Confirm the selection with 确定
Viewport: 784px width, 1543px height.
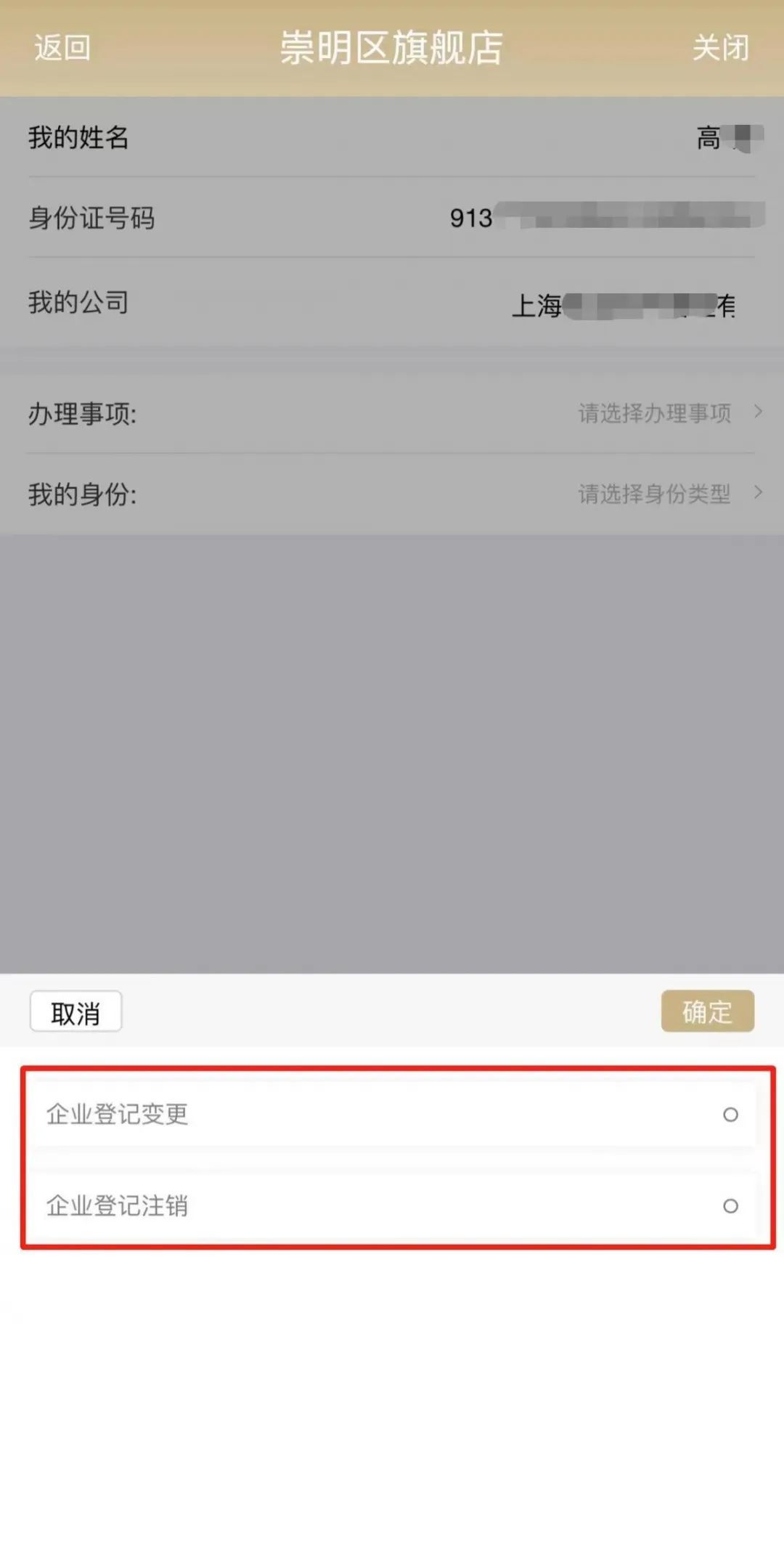coord(708,1011)
